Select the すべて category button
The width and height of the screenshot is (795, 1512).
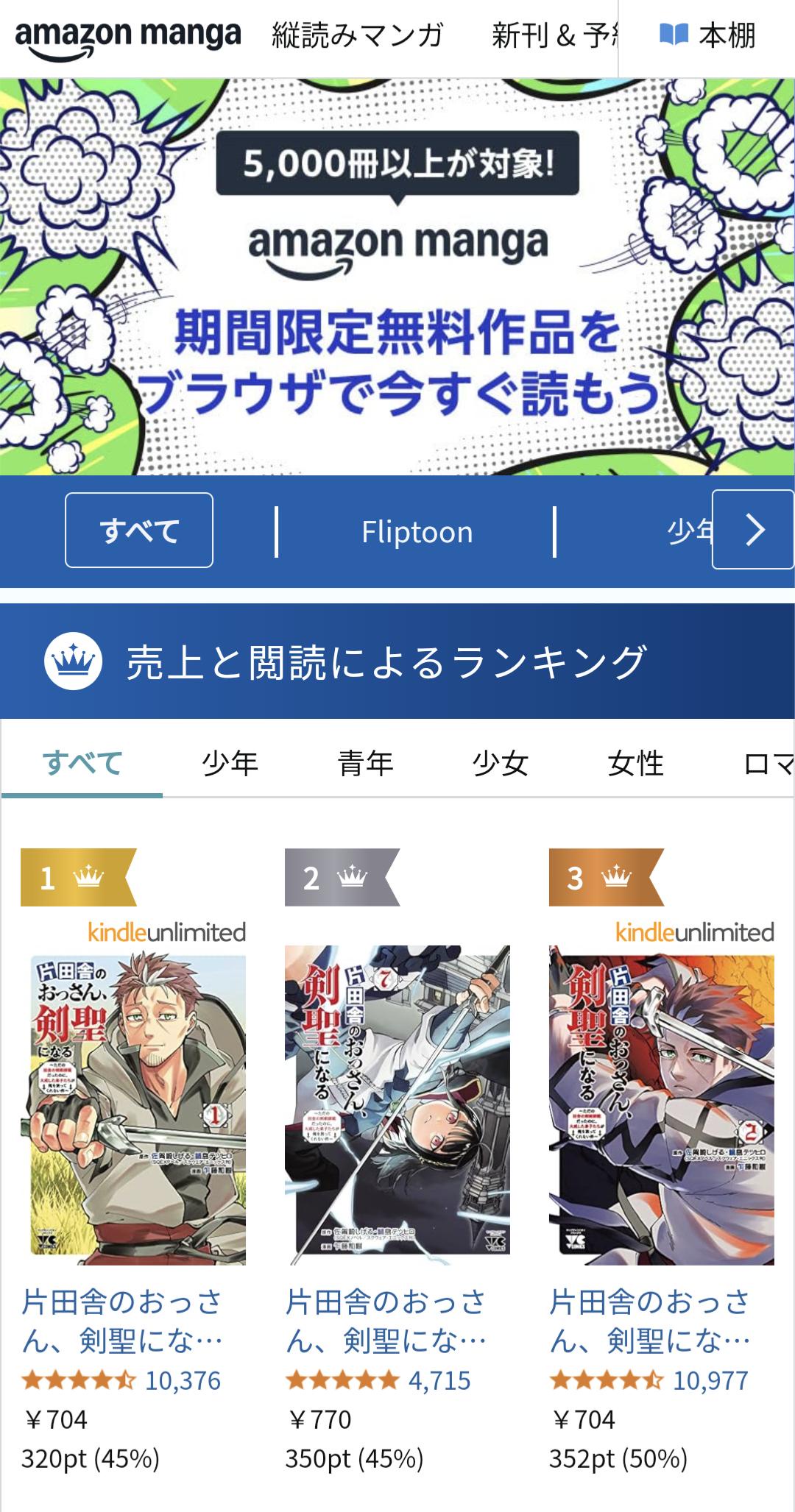click(x=139, y=530)
